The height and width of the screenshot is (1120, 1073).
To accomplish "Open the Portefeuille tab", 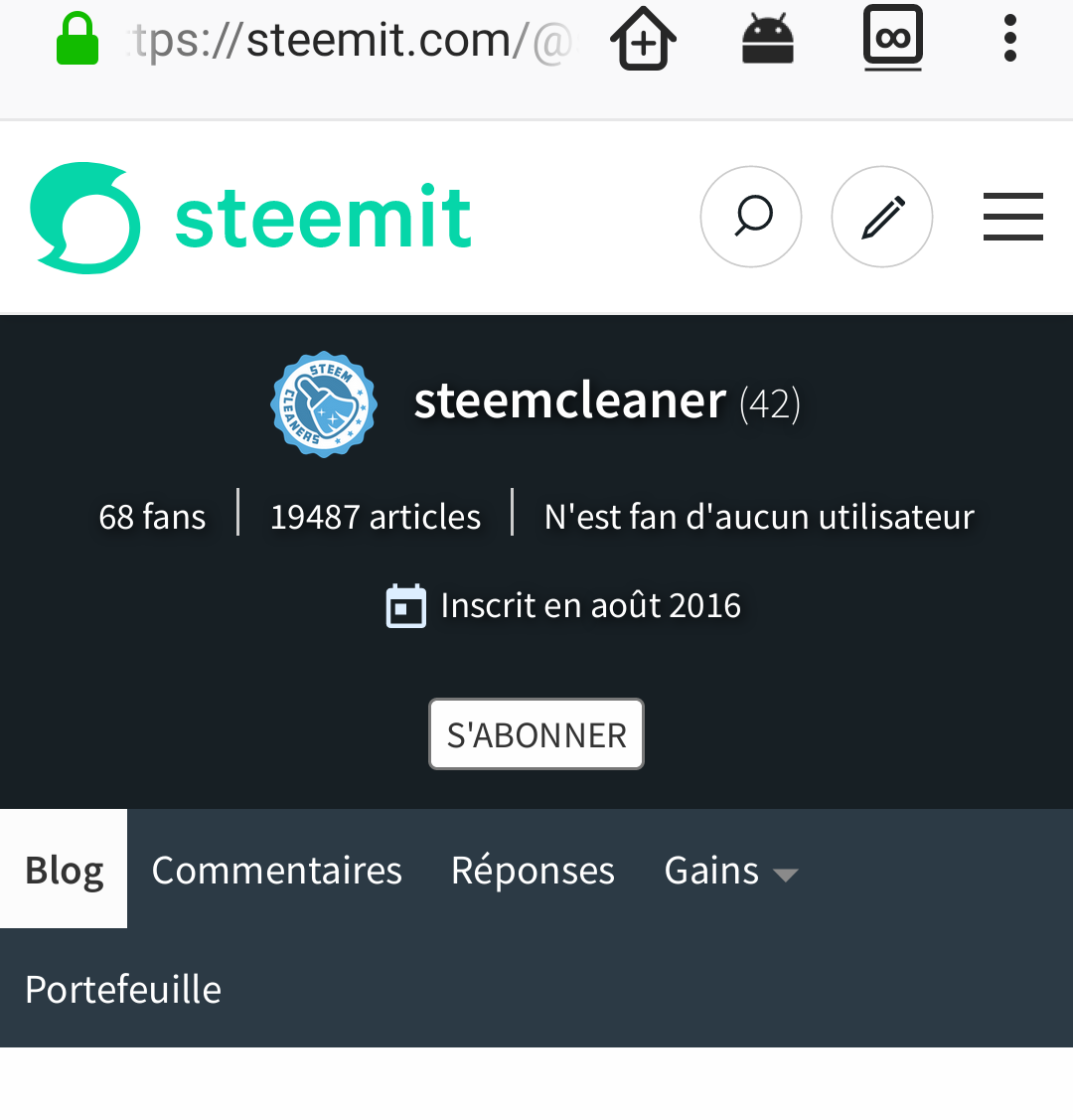I will [123, 989].
